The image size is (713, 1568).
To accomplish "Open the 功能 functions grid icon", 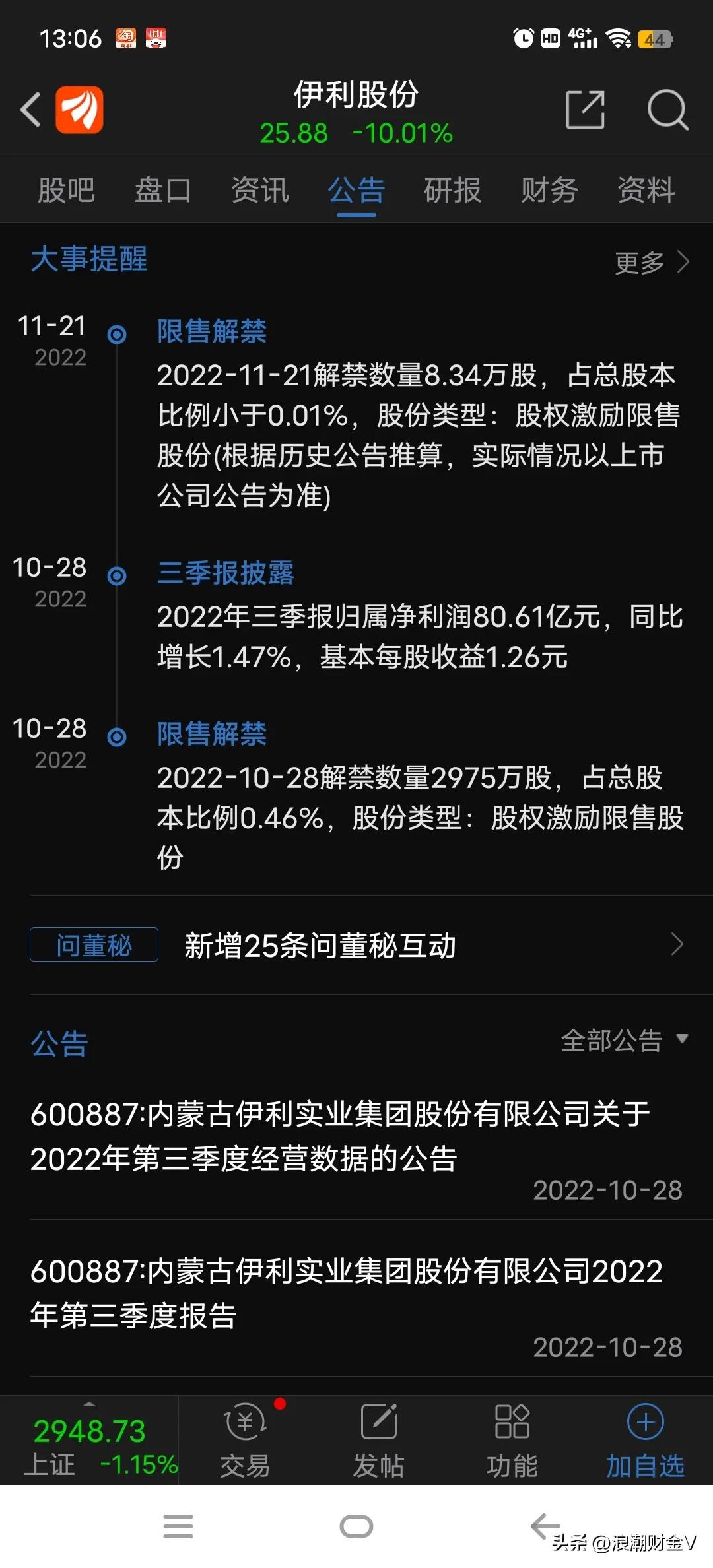I will (x=512, y=1439).
